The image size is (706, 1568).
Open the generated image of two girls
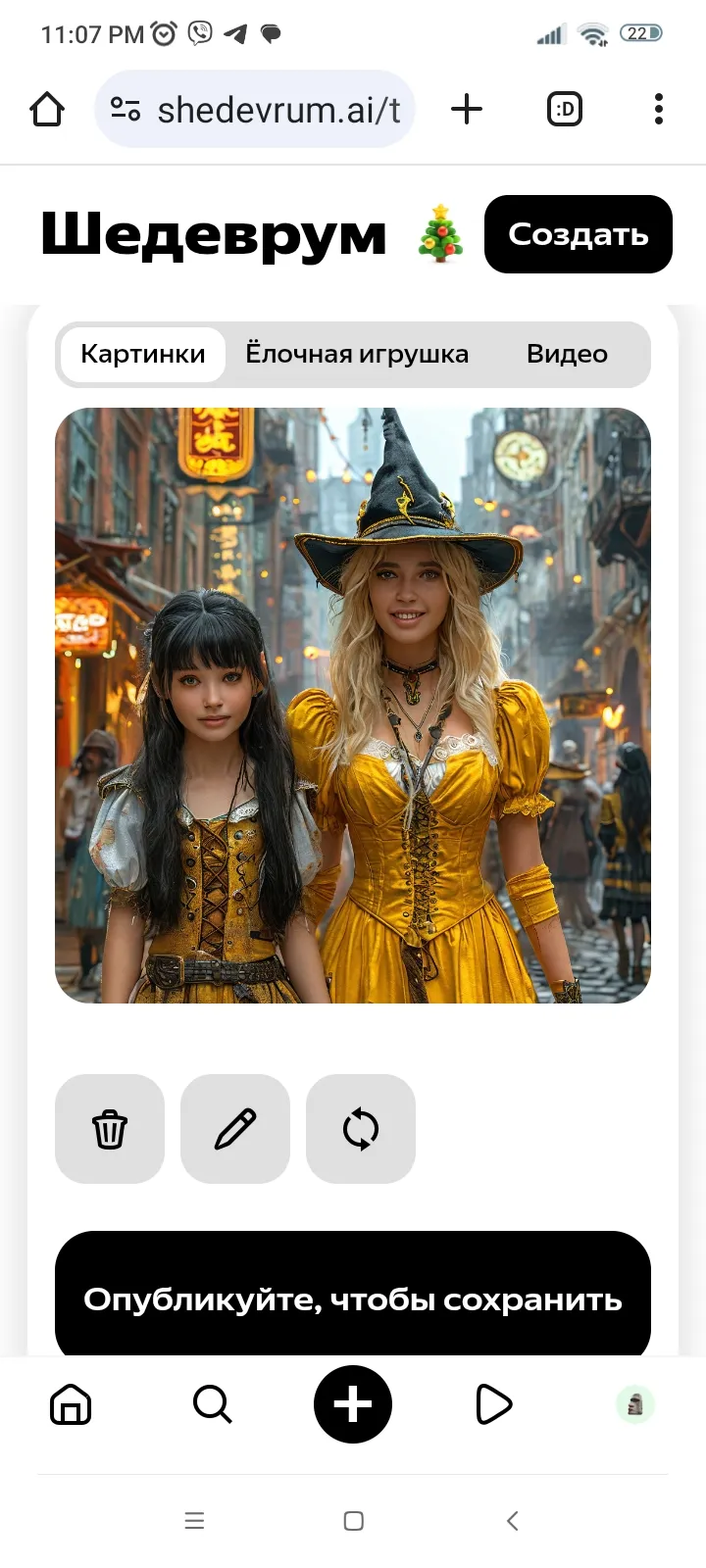(353, 706)
